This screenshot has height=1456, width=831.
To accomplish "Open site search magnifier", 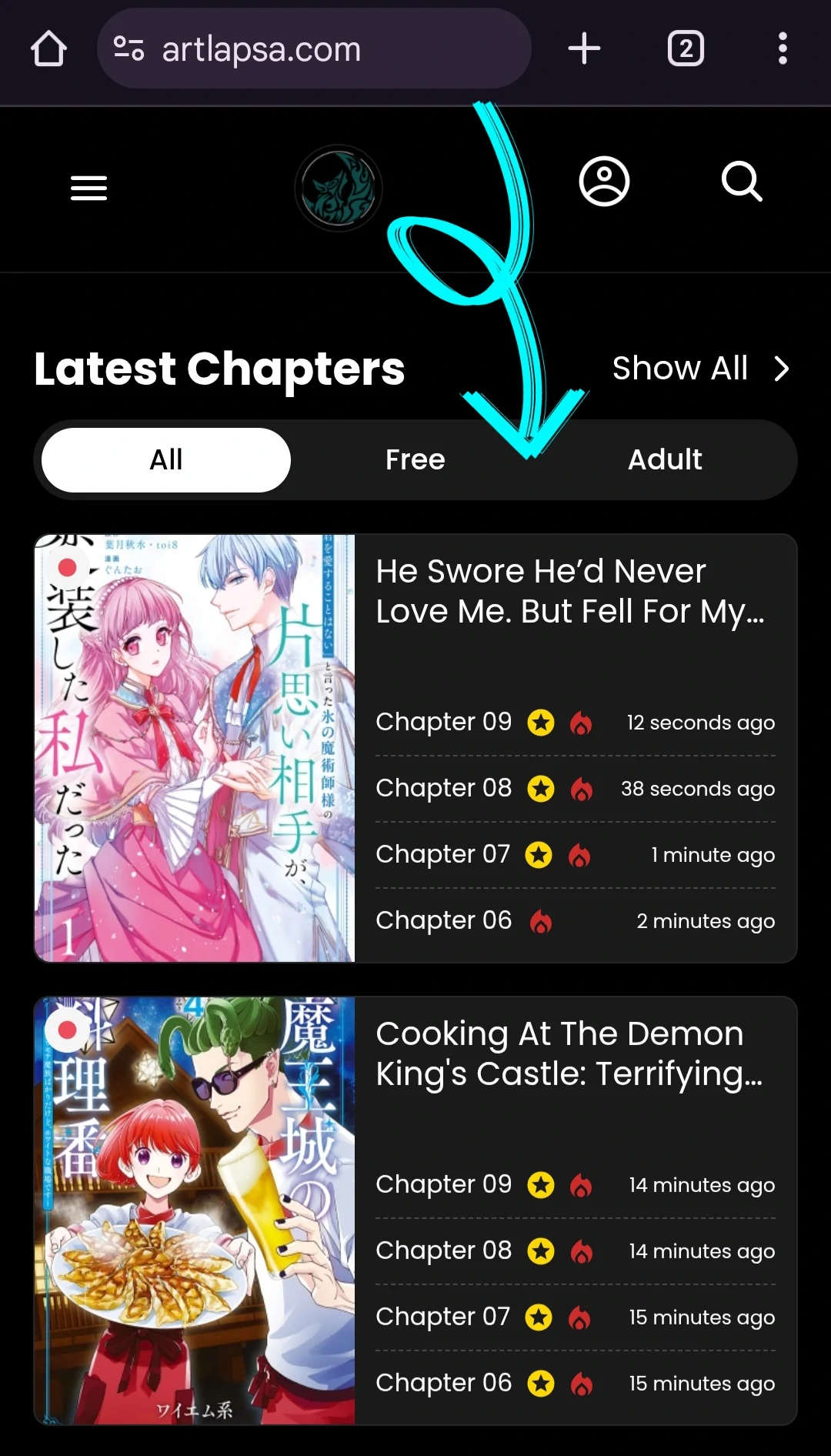I will 742,182.
